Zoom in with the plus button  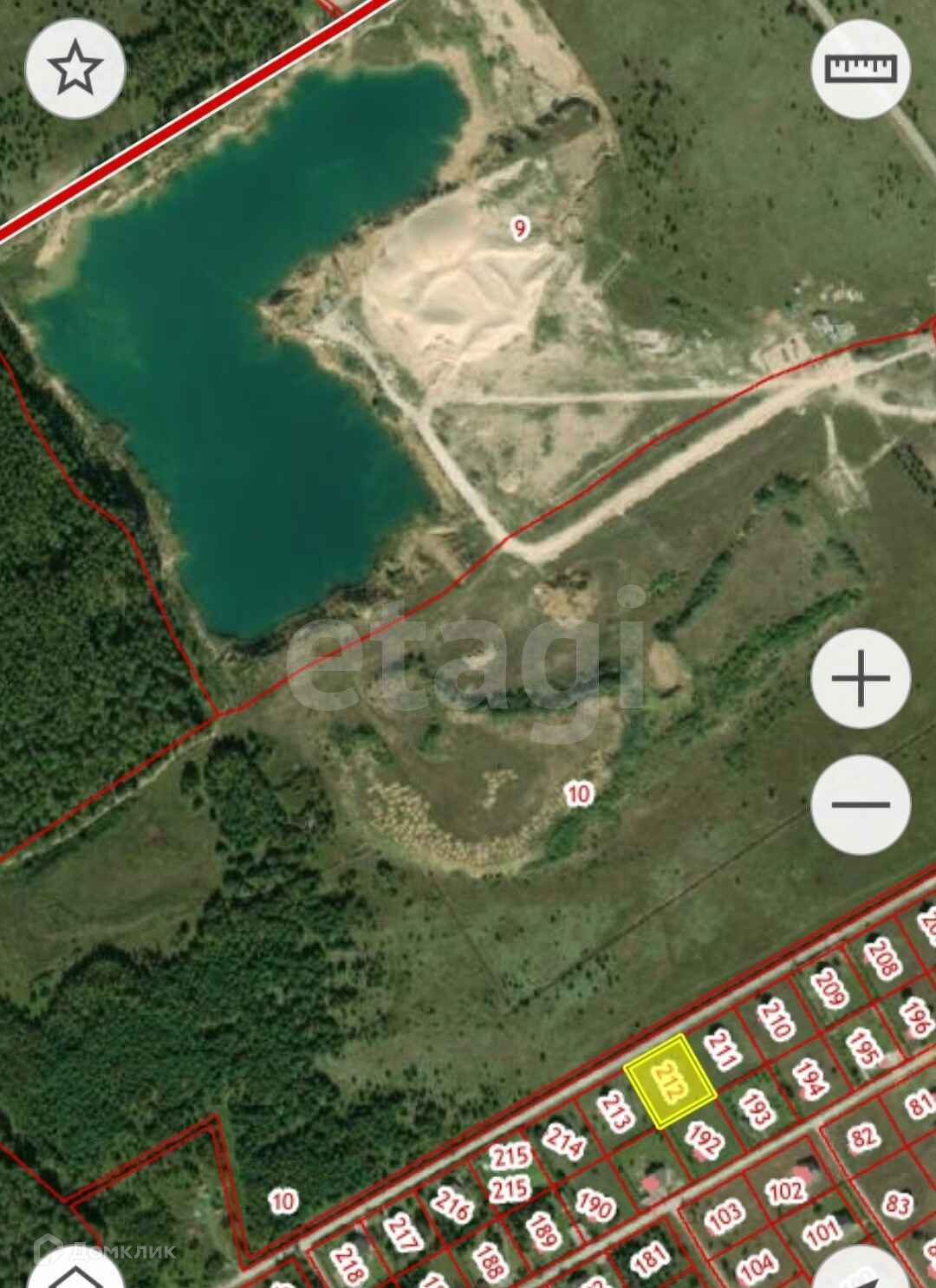[861, 679]
